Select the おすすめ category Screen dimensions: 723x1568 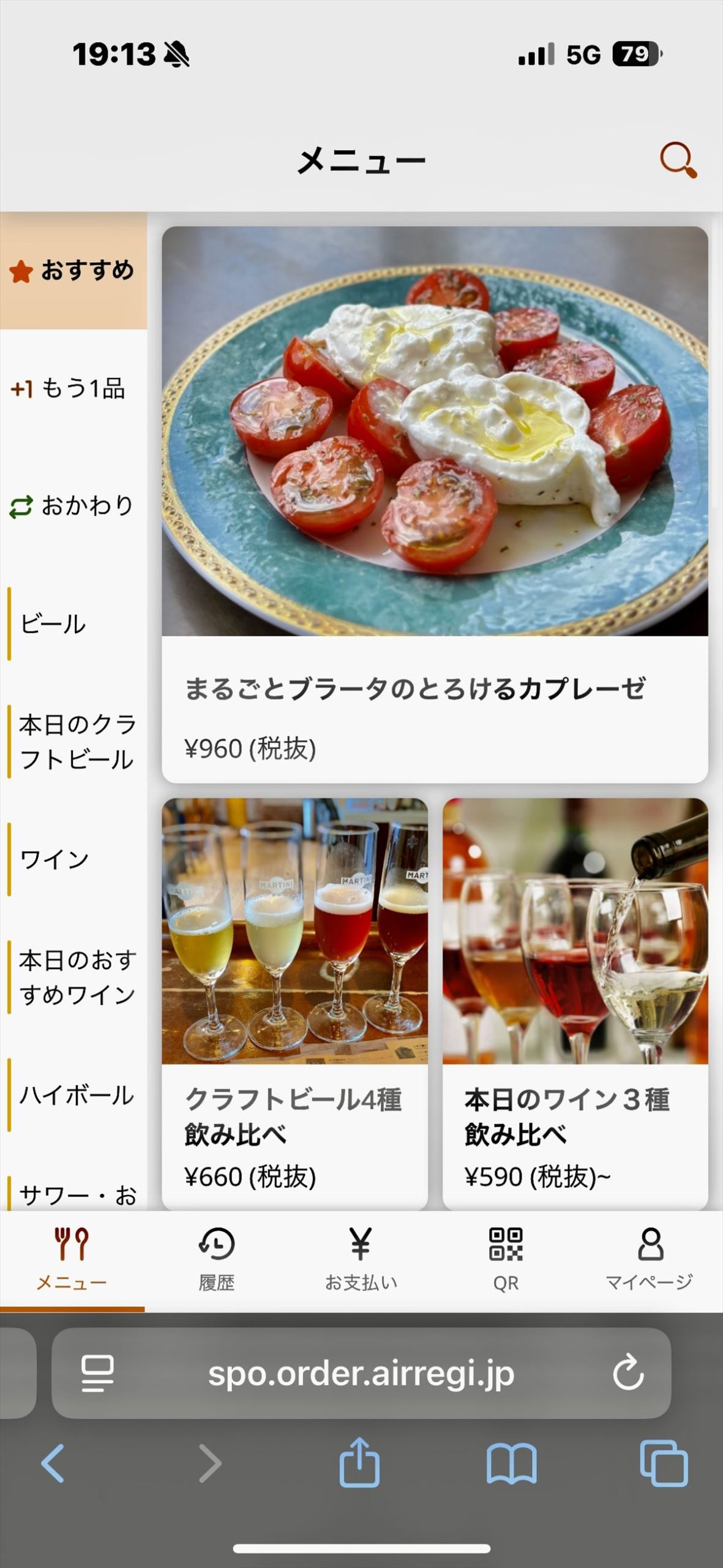tap(73, 270)
